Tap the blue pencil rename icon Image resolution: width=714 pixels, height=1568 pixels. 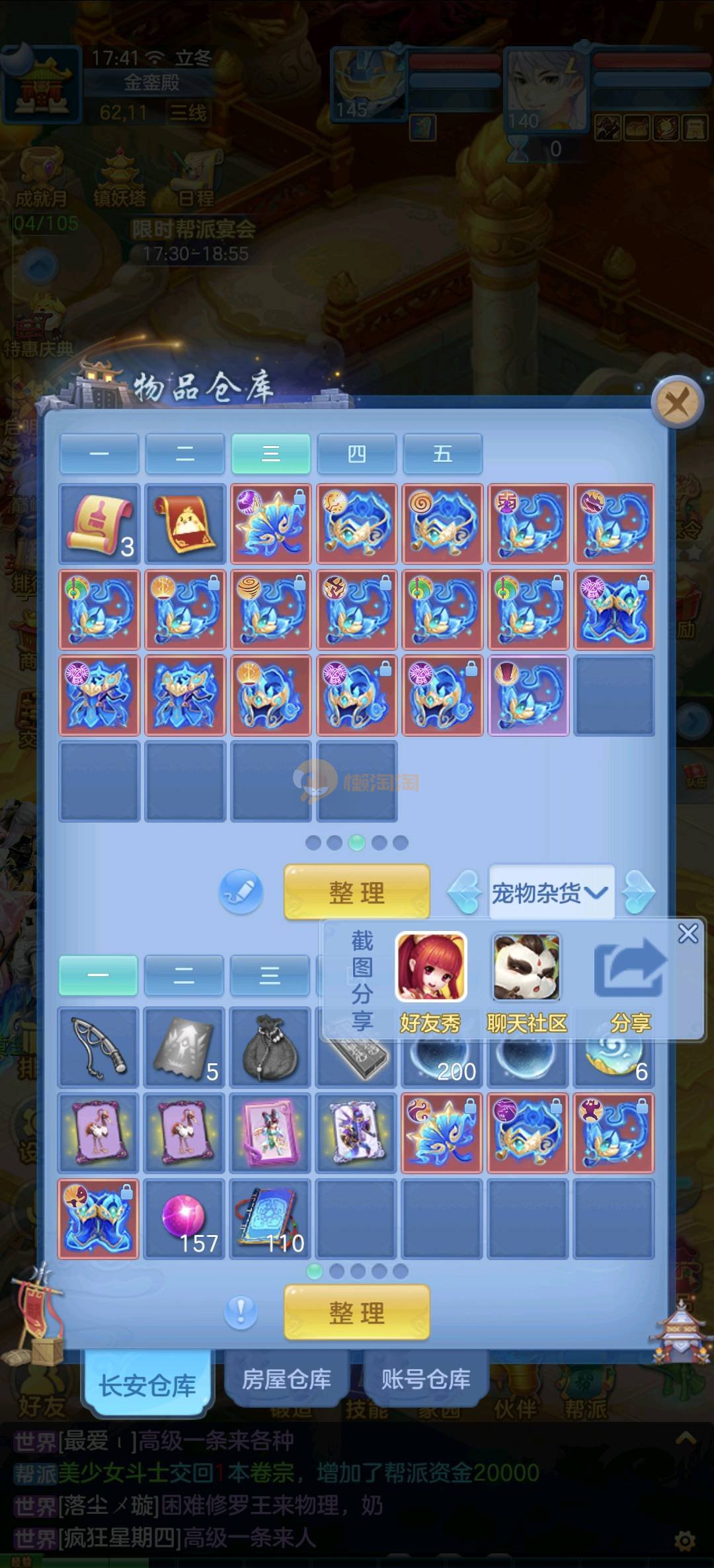click(241, 892)
